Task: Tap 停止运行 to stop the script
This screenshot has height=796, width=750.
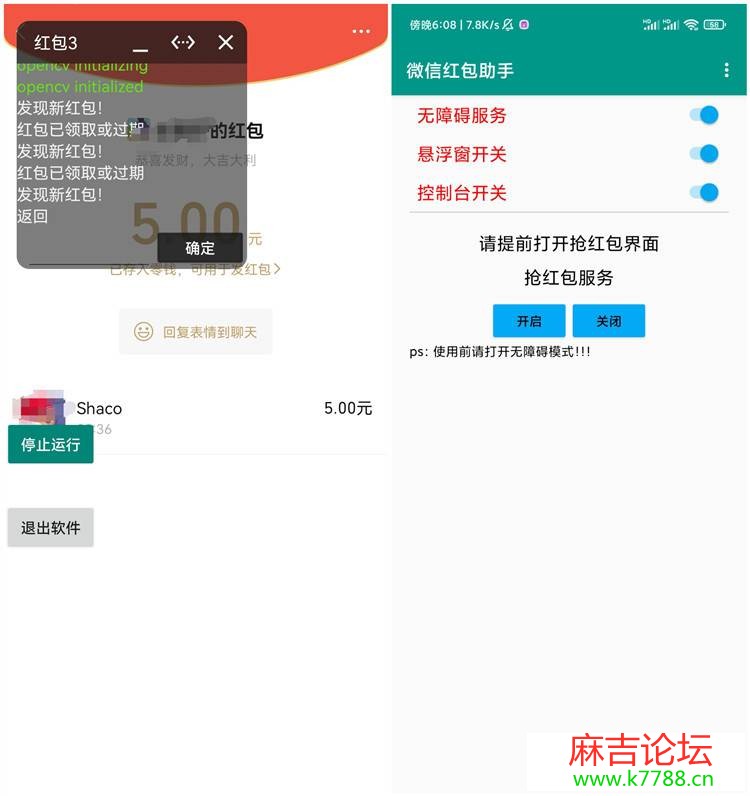Action: tap(51, 444)
